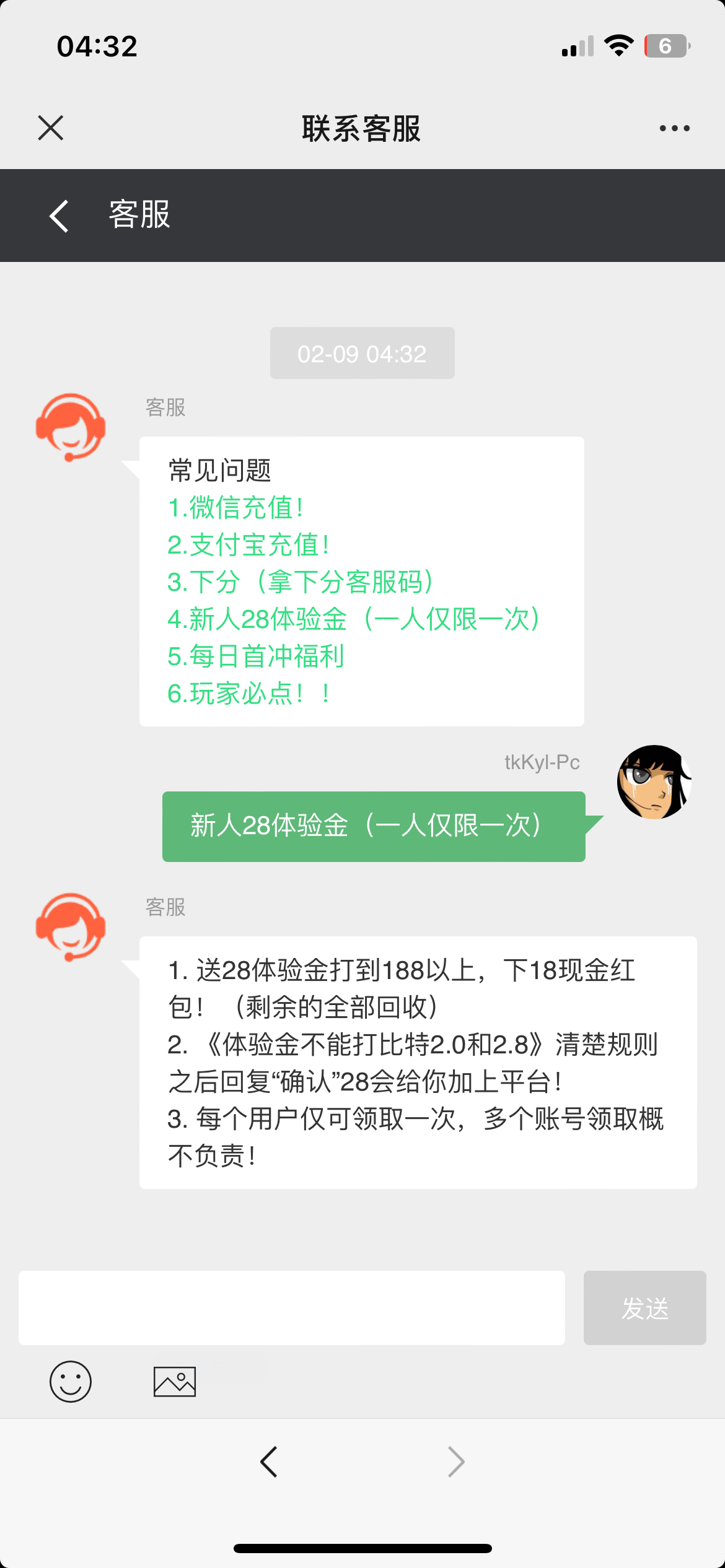Open the 5.每日首冲福利 FAQ link

point(255,656)
